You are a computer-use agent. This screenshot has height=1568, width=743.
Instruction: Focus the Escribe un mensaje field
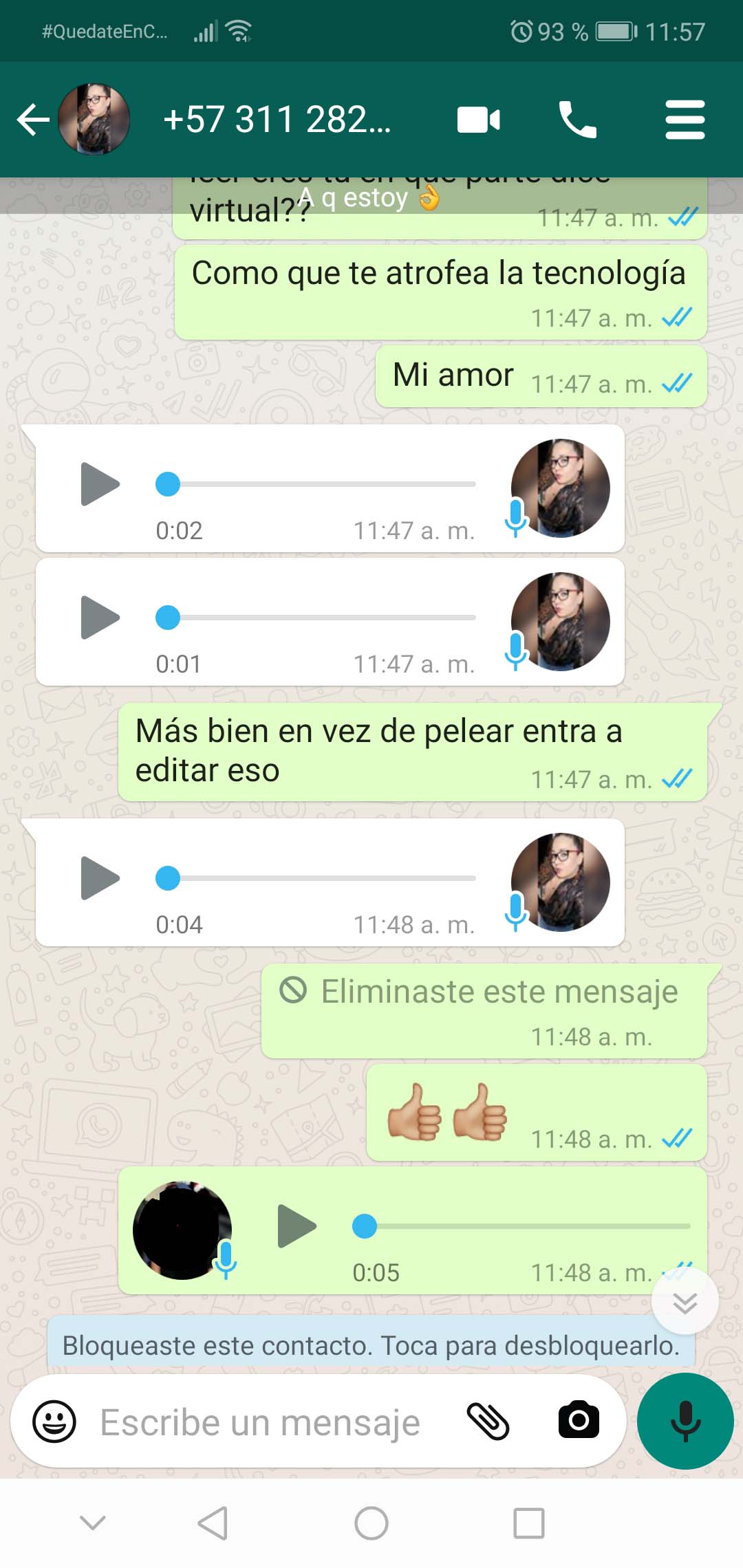[x=260, y=1422]
